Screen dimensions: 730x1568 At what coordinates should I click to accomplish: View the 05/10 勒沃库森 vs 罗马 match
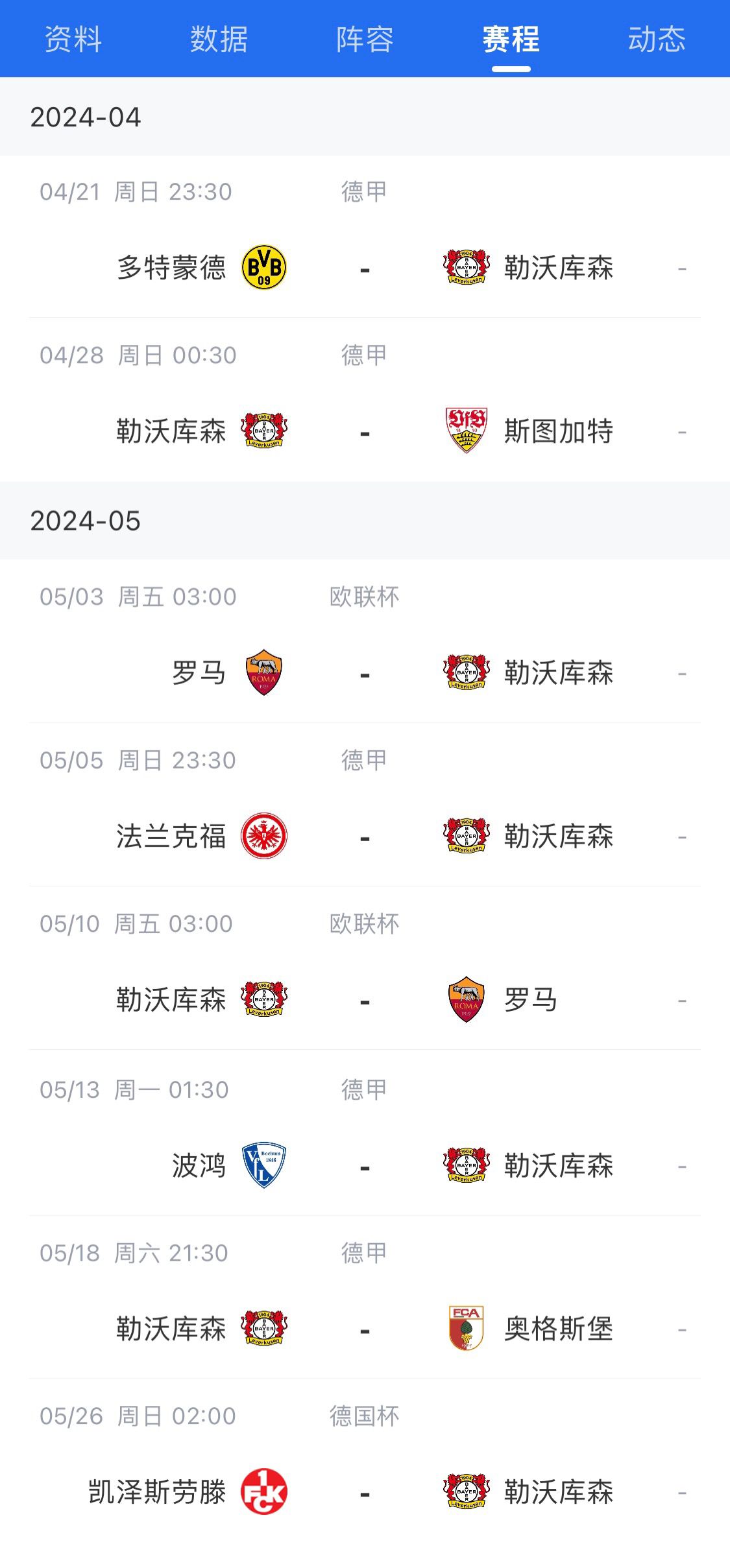(365, 968)
